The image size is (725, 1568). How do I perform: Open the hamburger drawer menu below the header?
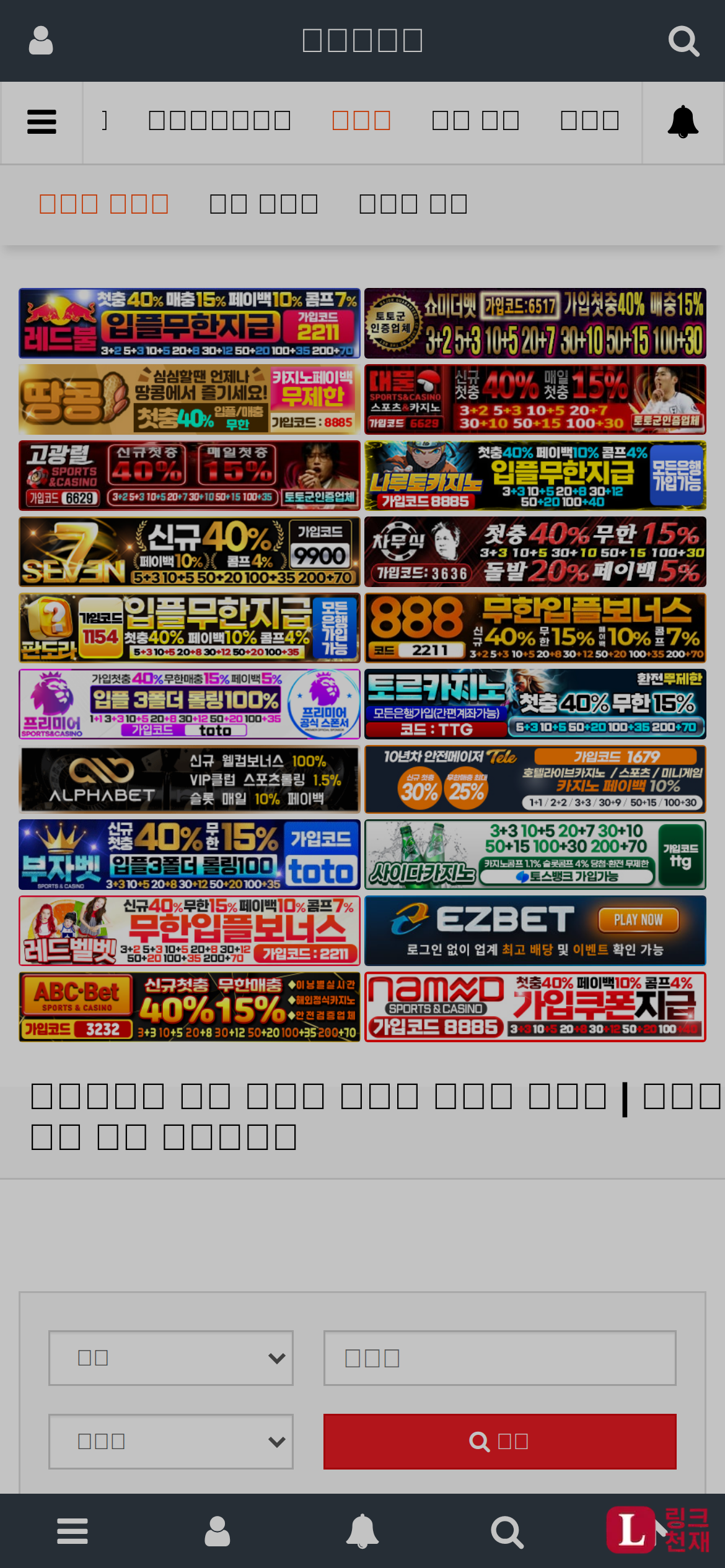(x=42, y=122)
